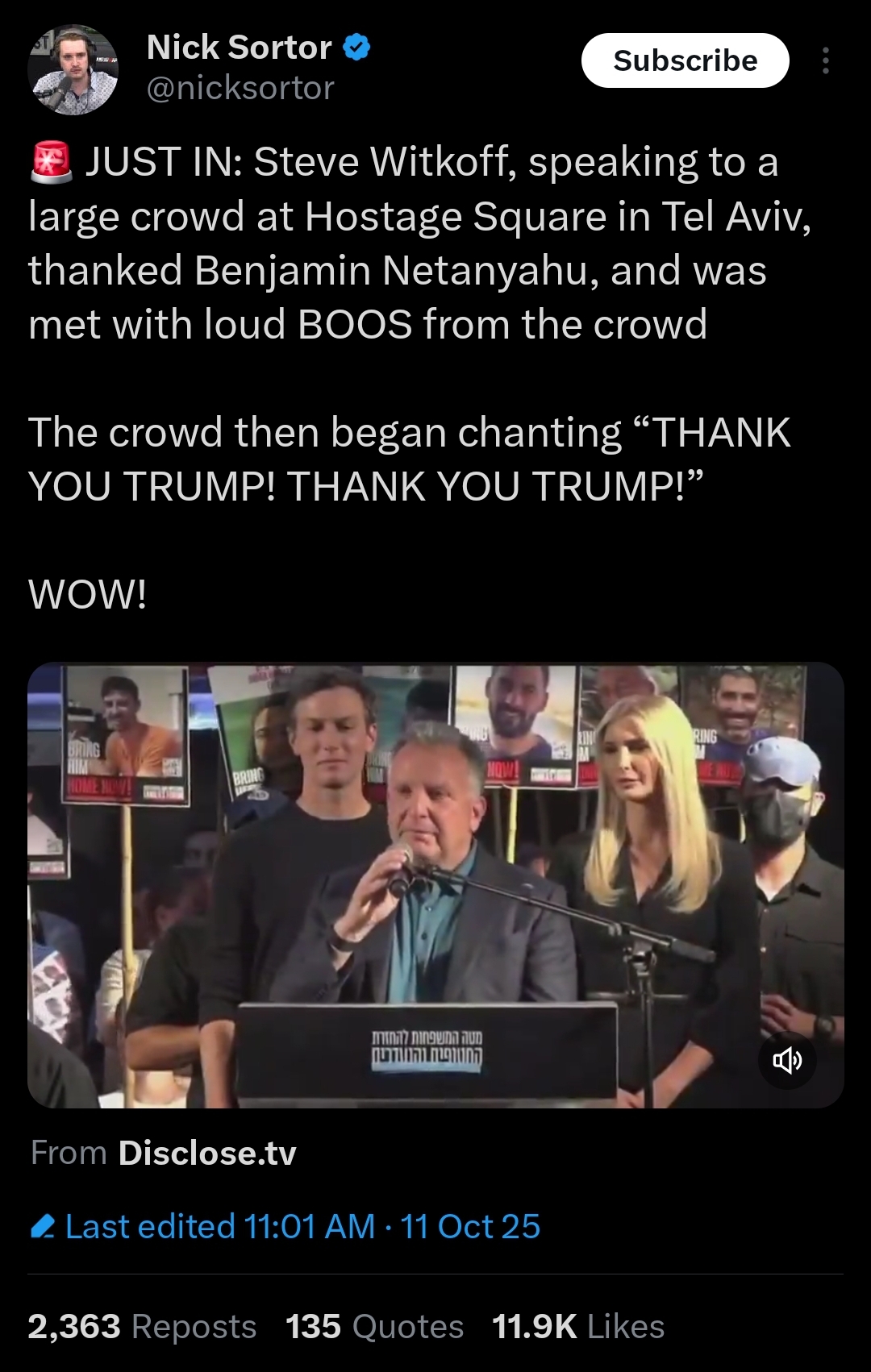Open Nick Sortor's profile picture
Viewport: 871px width, 1372px height.
point(73,69)
